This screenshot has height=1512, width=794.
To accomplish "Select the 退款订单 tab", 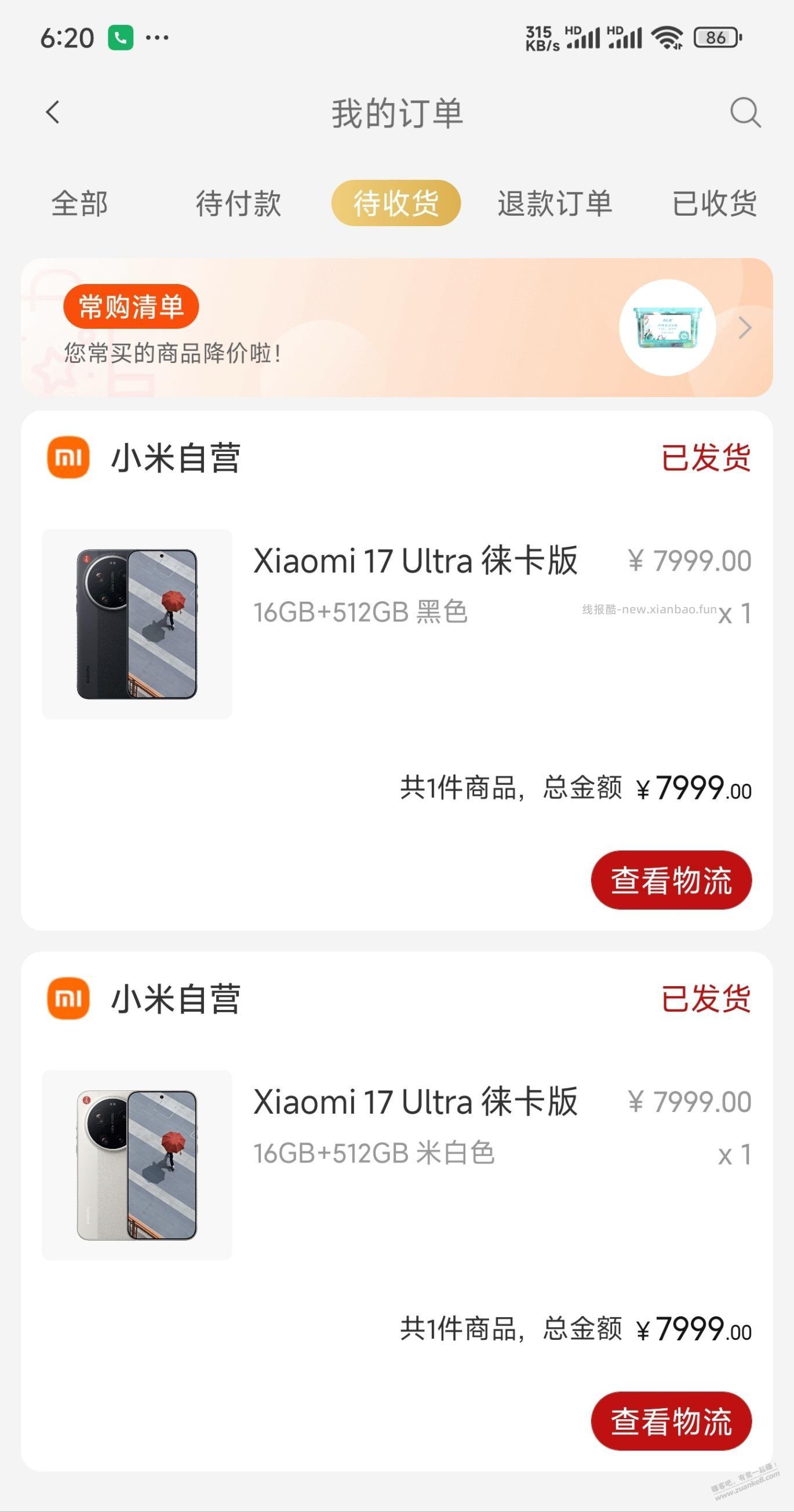I will tap(554, 204).
